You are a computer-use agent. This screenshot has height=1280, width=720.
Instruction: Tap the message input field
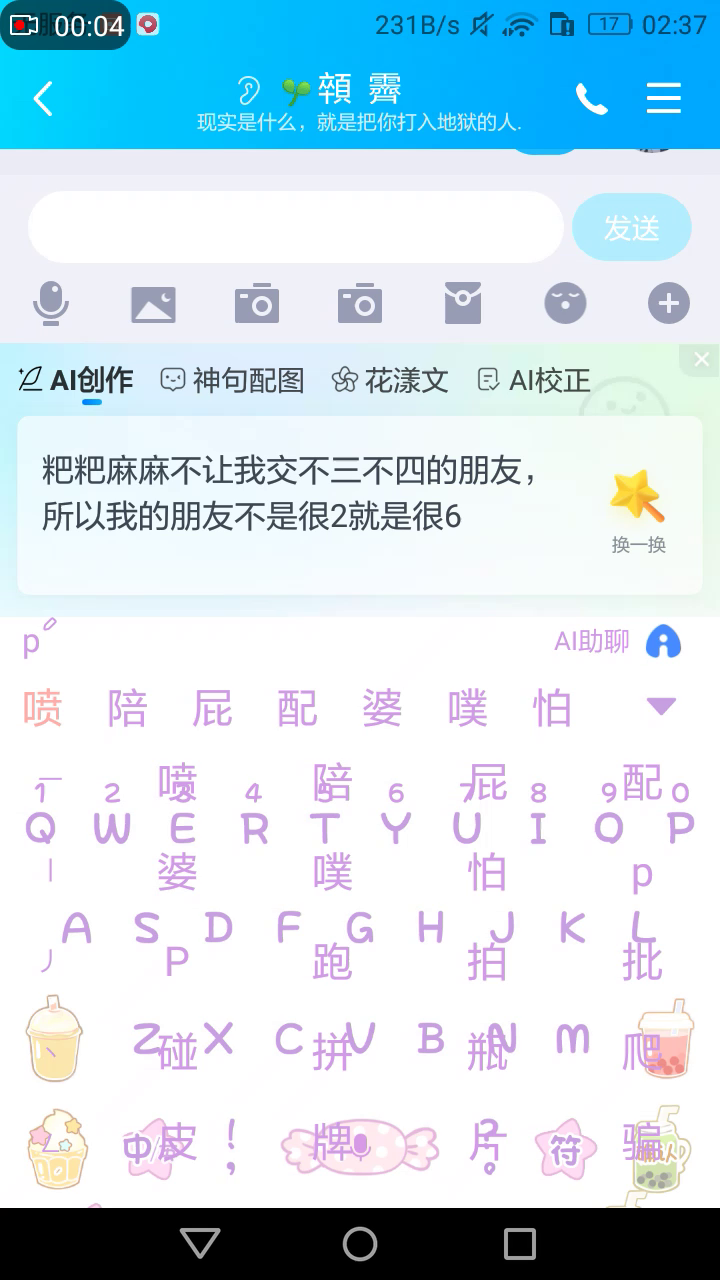coord(295,228)
